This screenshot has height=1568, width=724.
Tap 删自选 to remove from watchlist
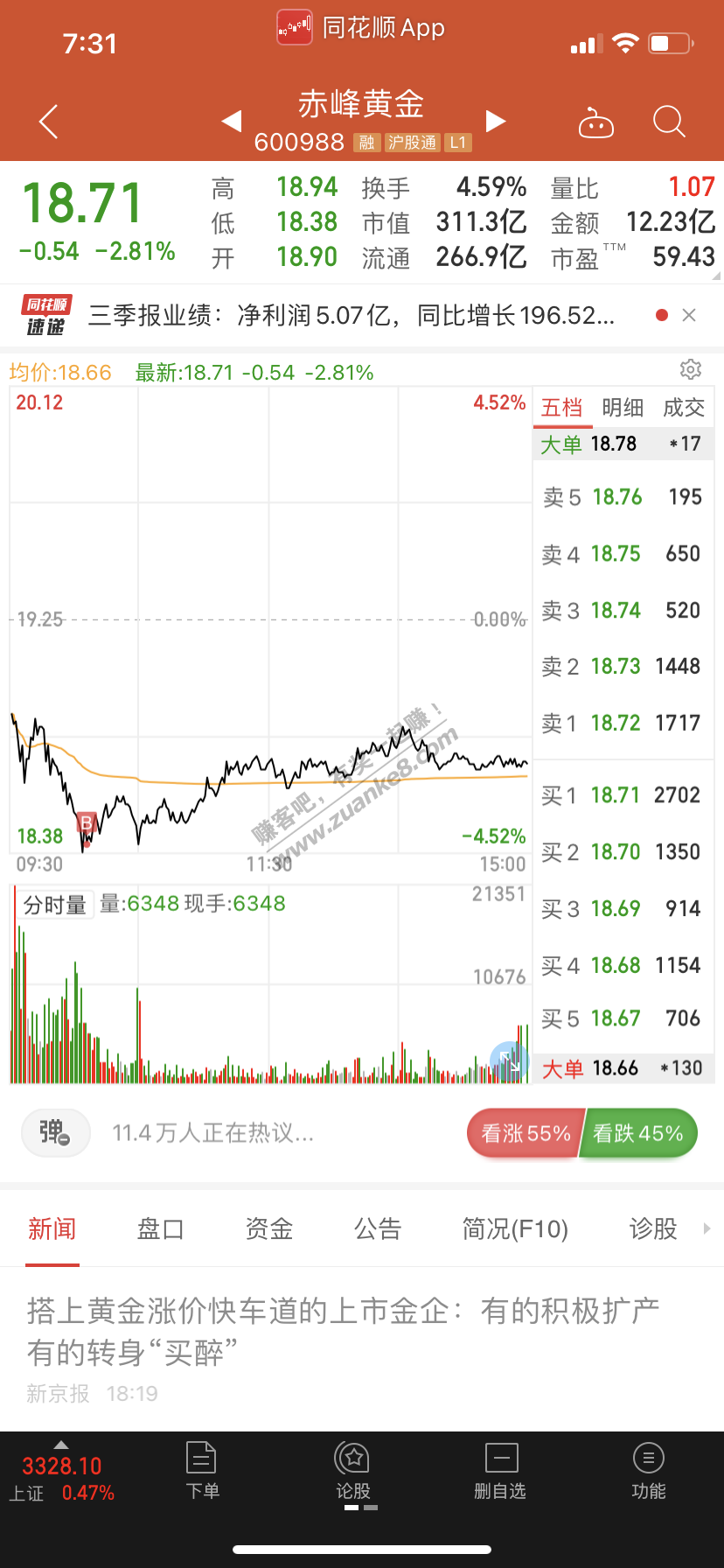pyautogui.click(x=500, y=1472)
